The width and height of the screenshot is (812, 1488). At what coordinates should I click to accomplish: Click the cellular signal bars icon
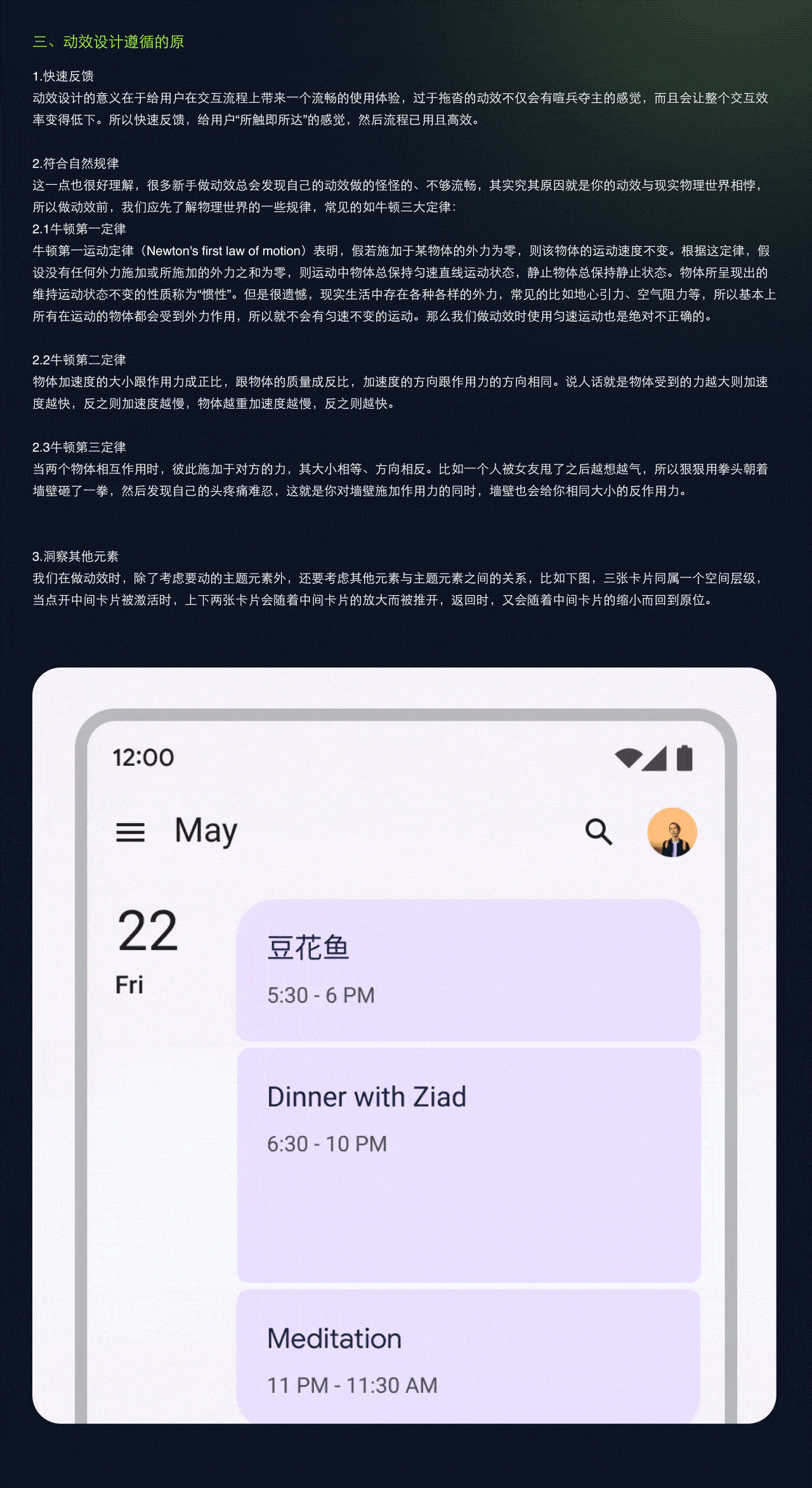tap(655, 757)
